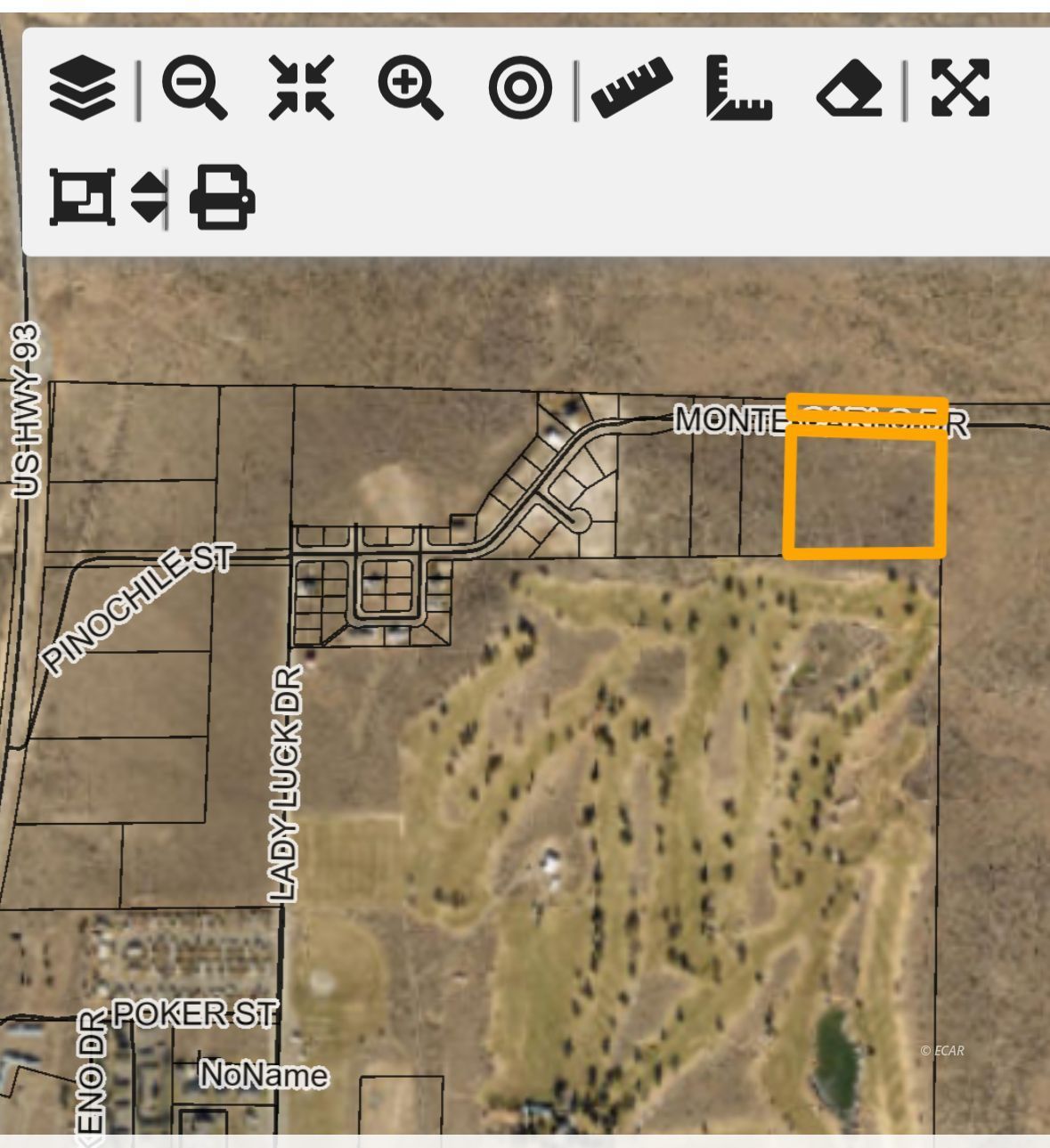
Task: Activate the box selection tool
Action: click(82, 196)
